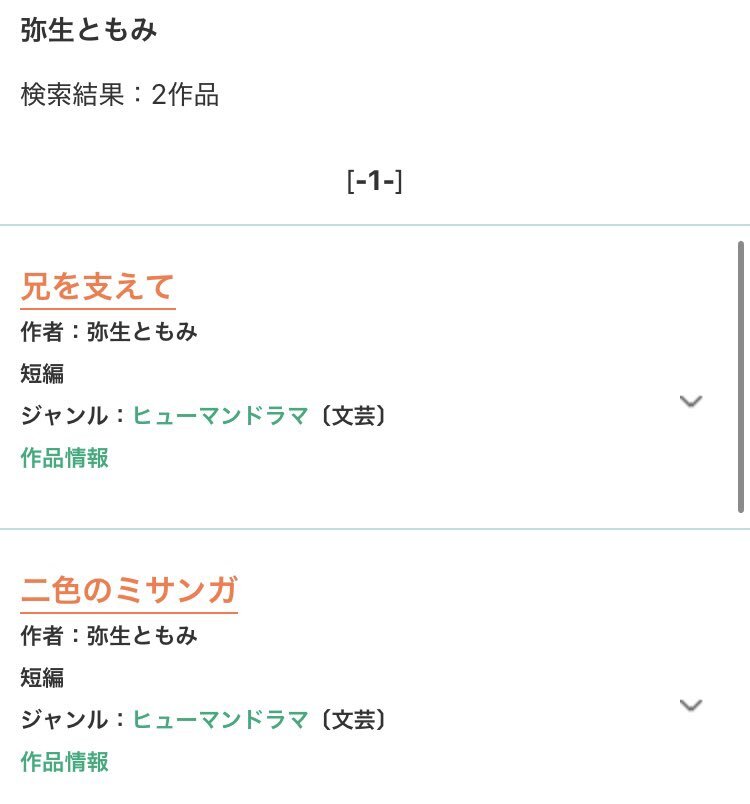Open the ヒューマンドラマ genre link under 二色のミサンガ
The width and height of the screenshot is (750, 804).
220,719
